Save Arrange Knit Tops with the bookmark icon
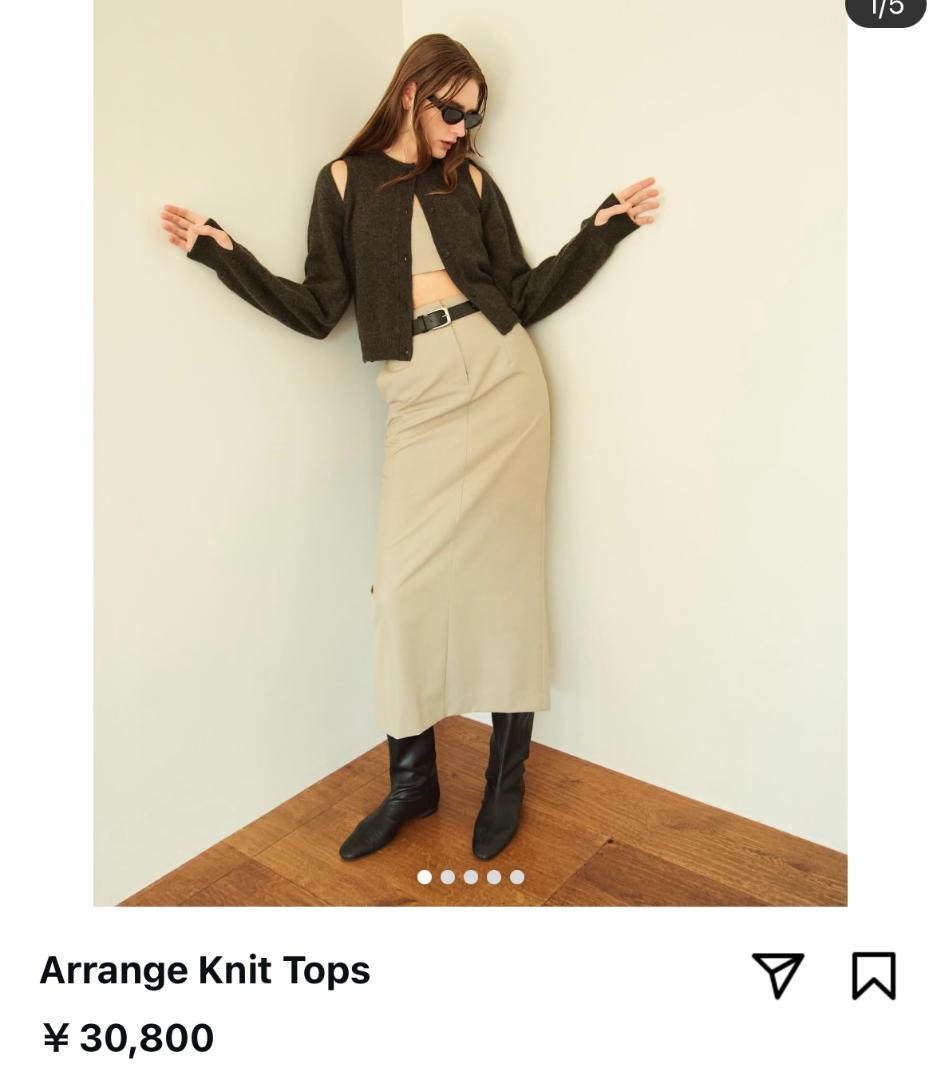 point(873,975)
